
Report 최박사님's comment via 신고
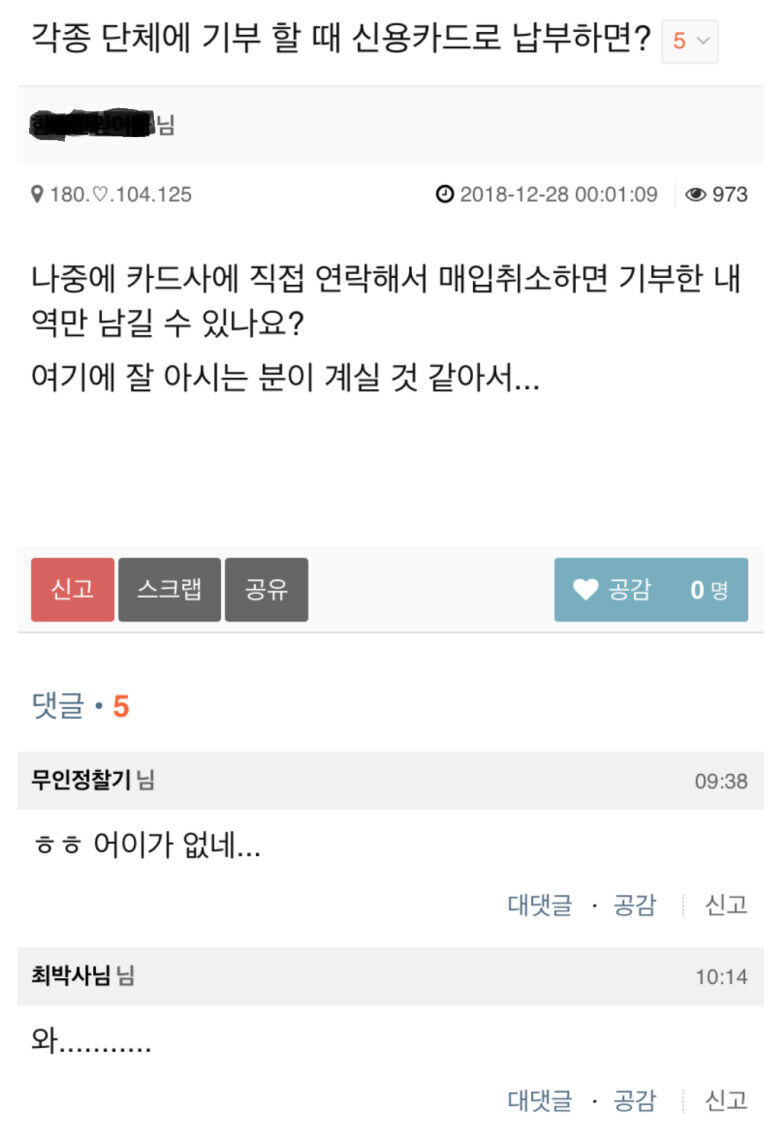pos(726,1101)
